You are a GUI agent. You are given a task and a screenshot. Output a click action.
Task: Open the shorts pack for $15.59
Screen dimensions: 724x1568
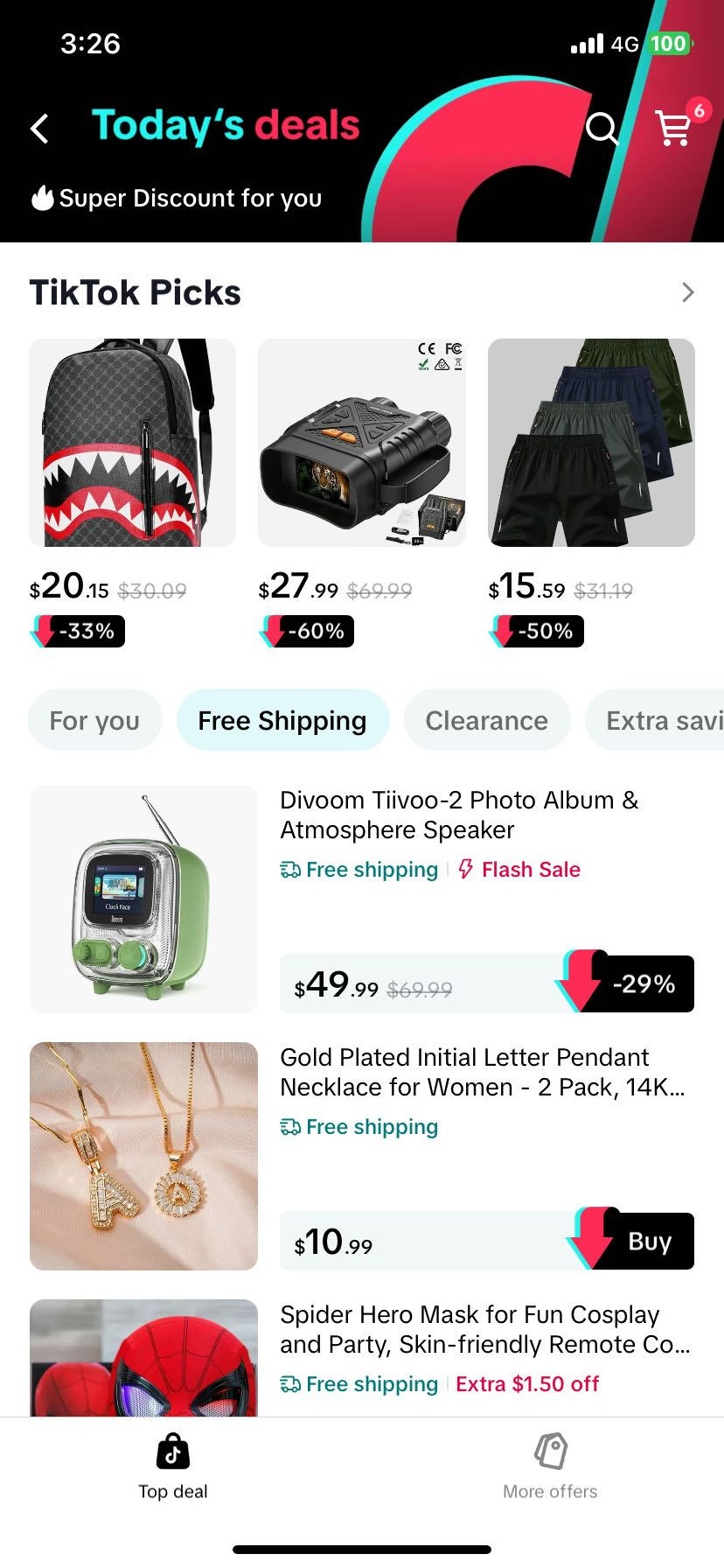pos(591,443)
